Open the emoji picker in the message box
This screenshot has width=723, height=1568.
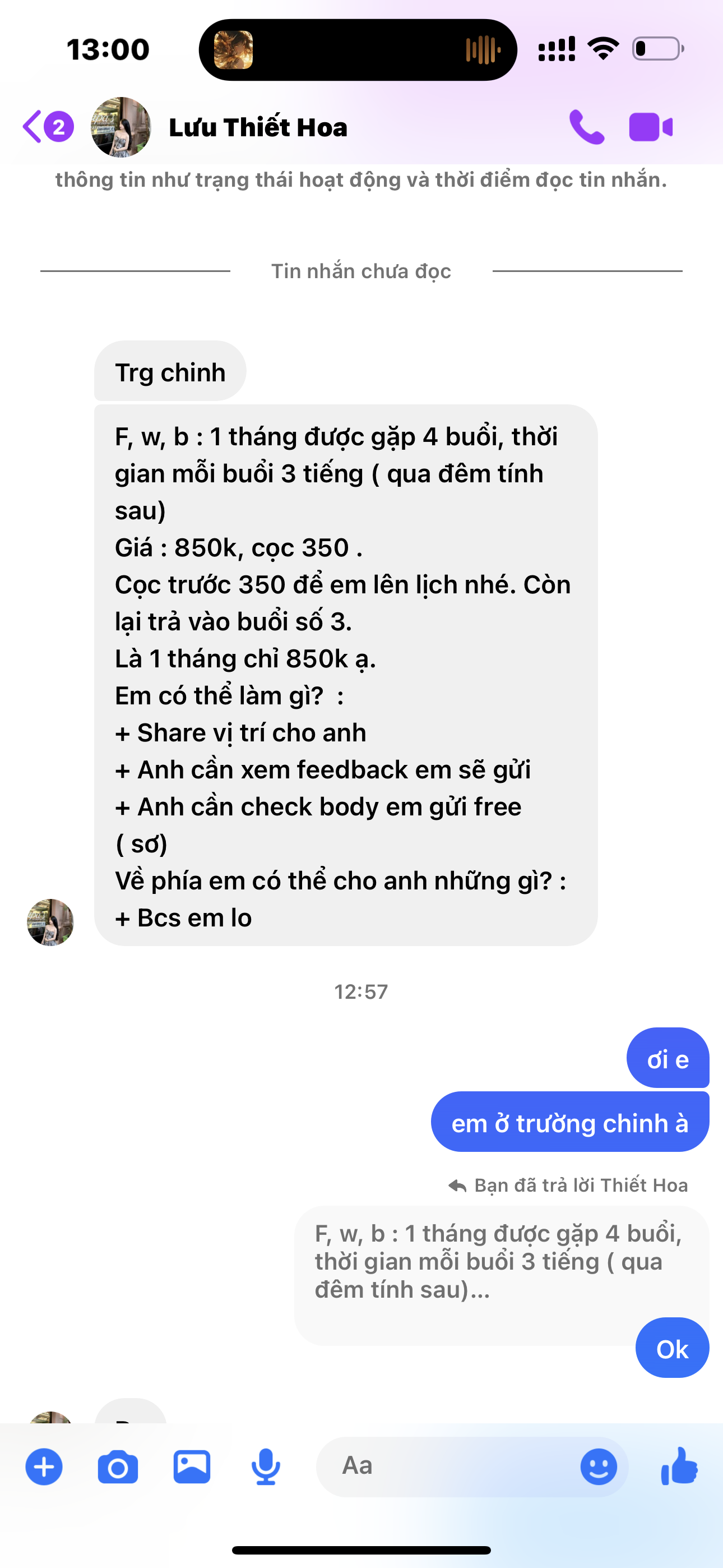tap(598, 1467)
